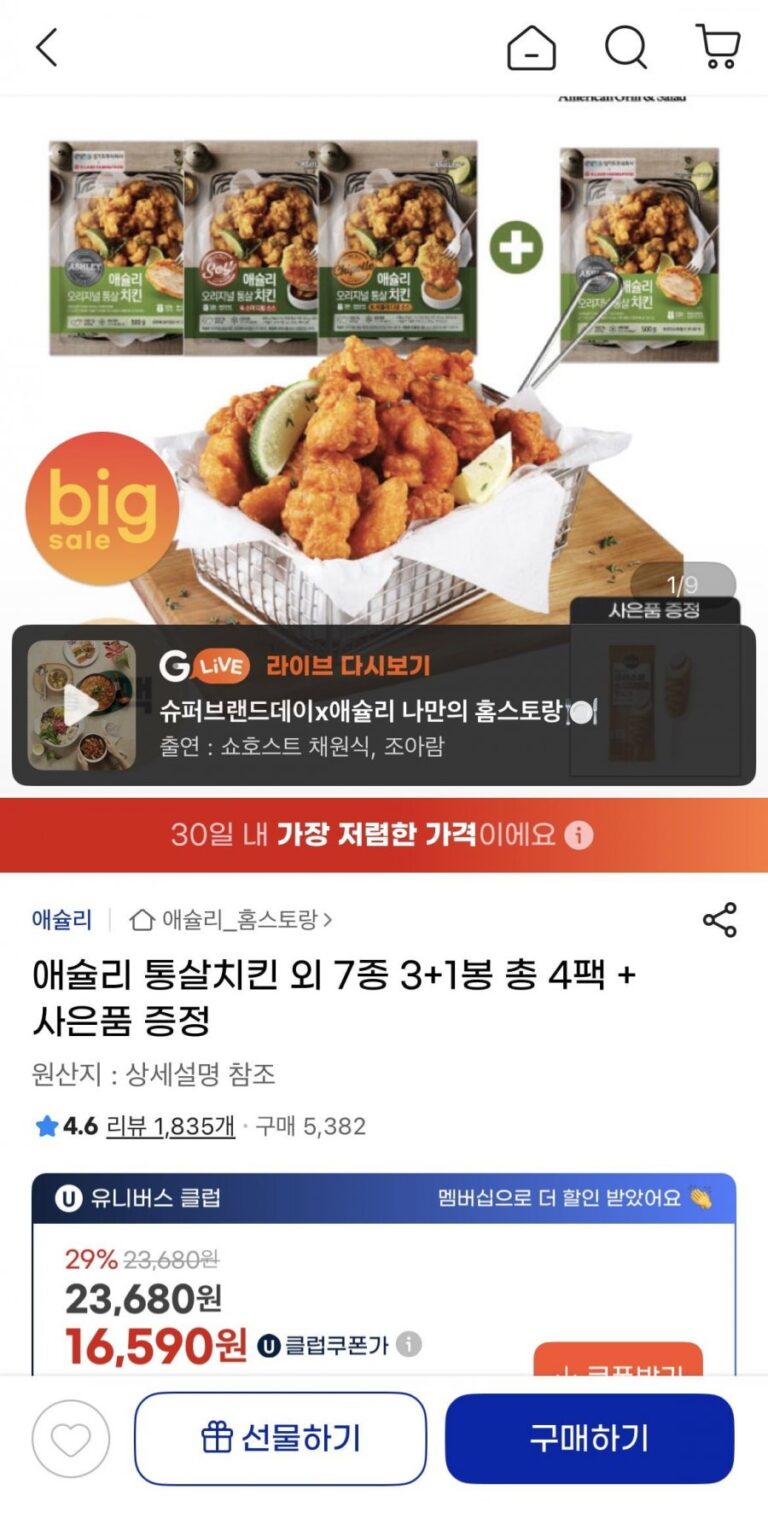Tap 구매하기 to buy the product
Viewport: 768px width, 1513px height.
click(x=589, y=1438)
